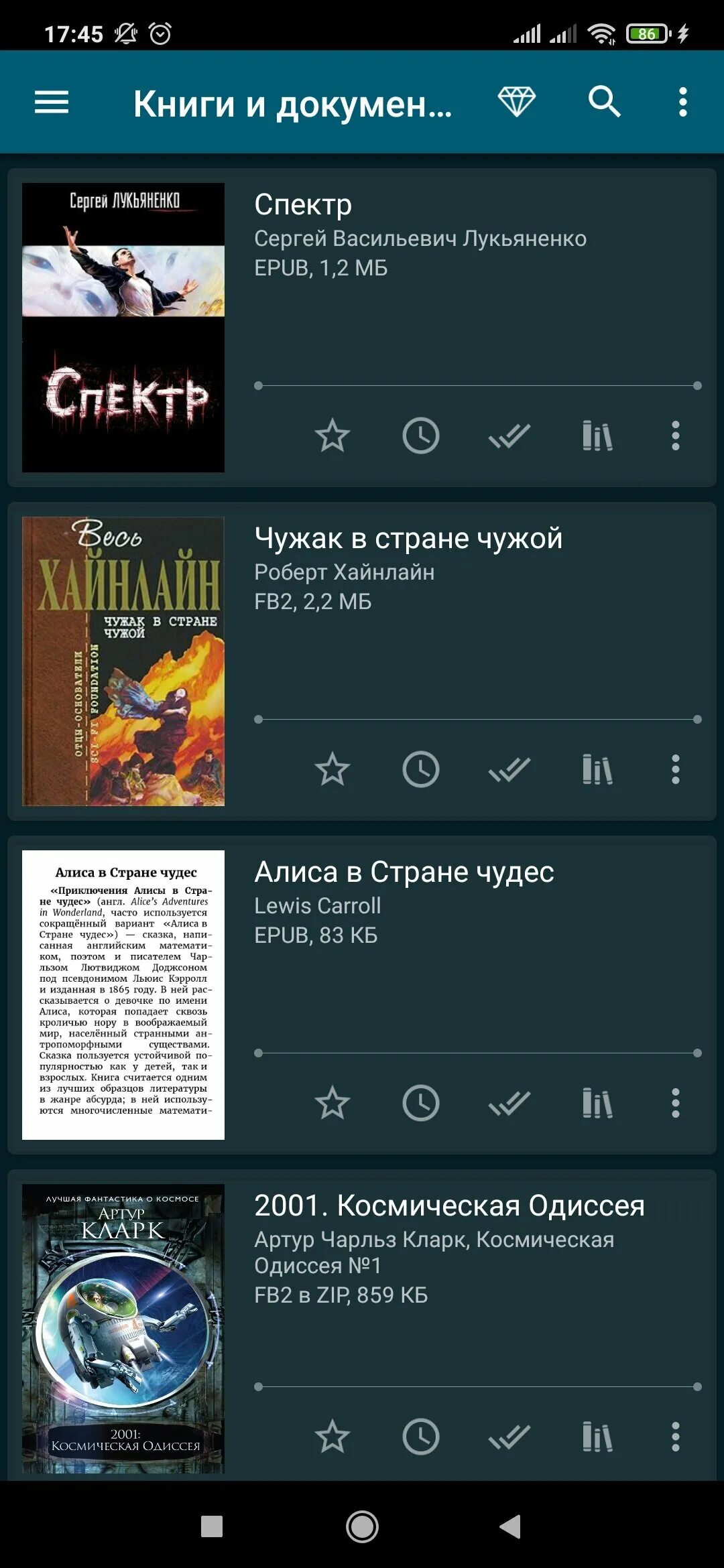
Task: Mark Чужак в стране чужой as read
Action: [509, 769]
